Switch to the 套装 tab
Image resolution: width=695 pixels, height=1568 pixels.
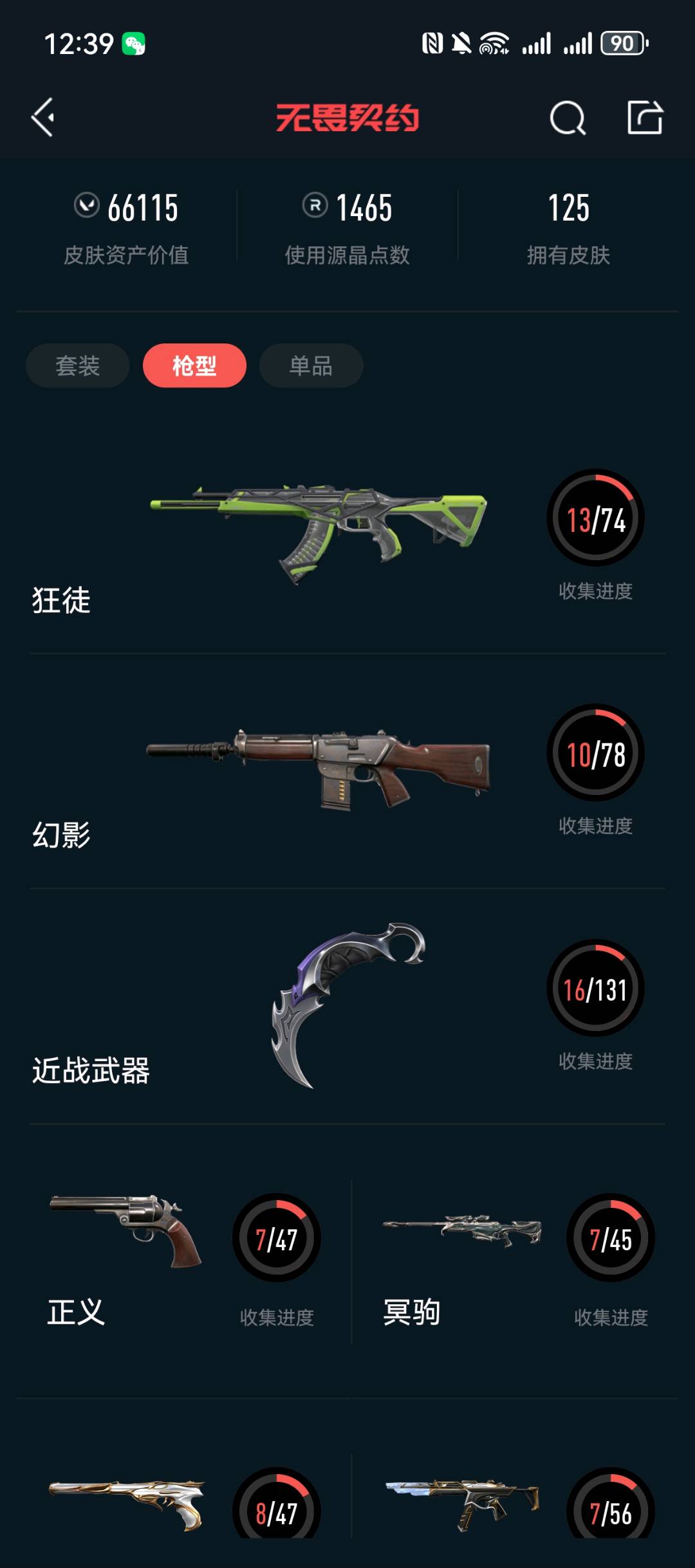coord(78,365)
